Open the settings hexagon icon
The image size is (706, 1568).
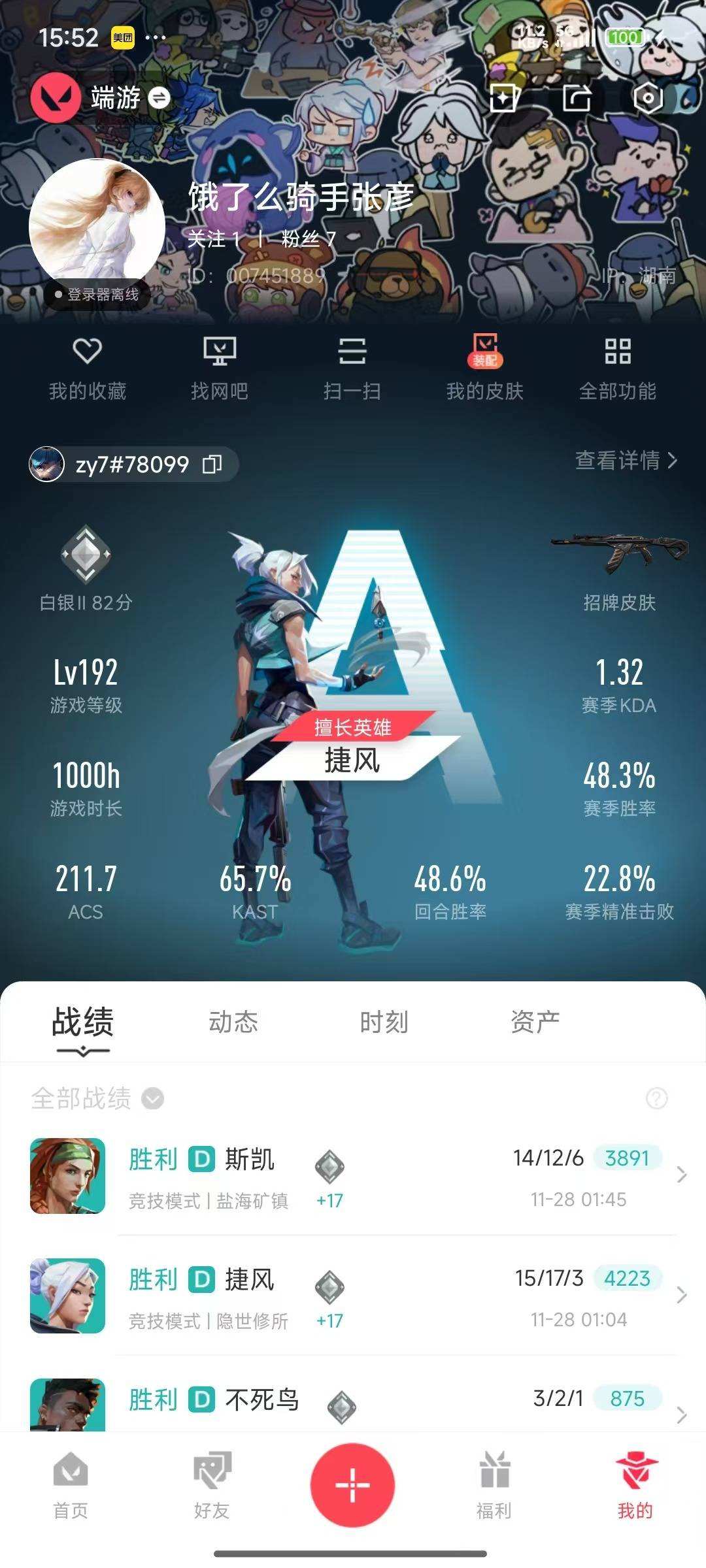[648, 98]
